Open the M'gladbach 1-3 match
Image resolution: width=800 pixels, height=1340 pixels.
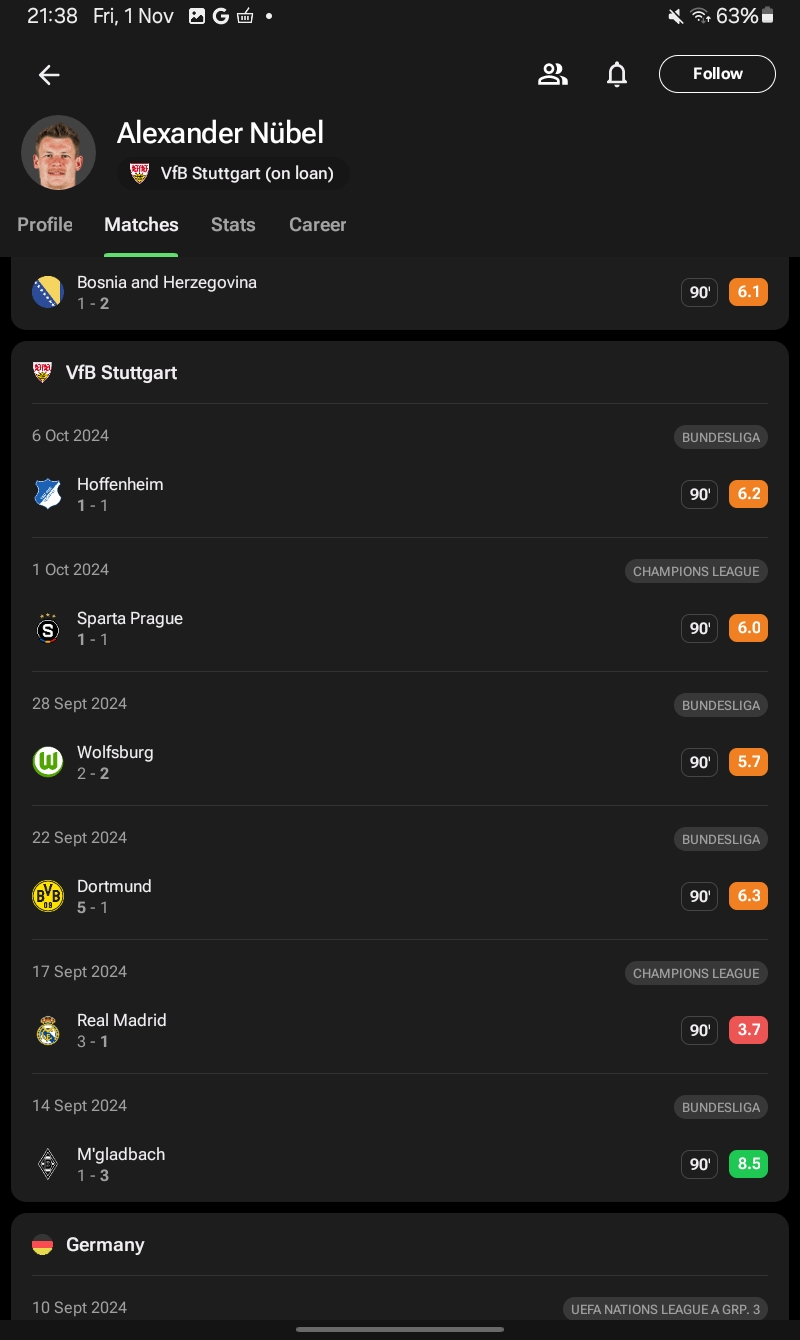tap(400, 1164)
